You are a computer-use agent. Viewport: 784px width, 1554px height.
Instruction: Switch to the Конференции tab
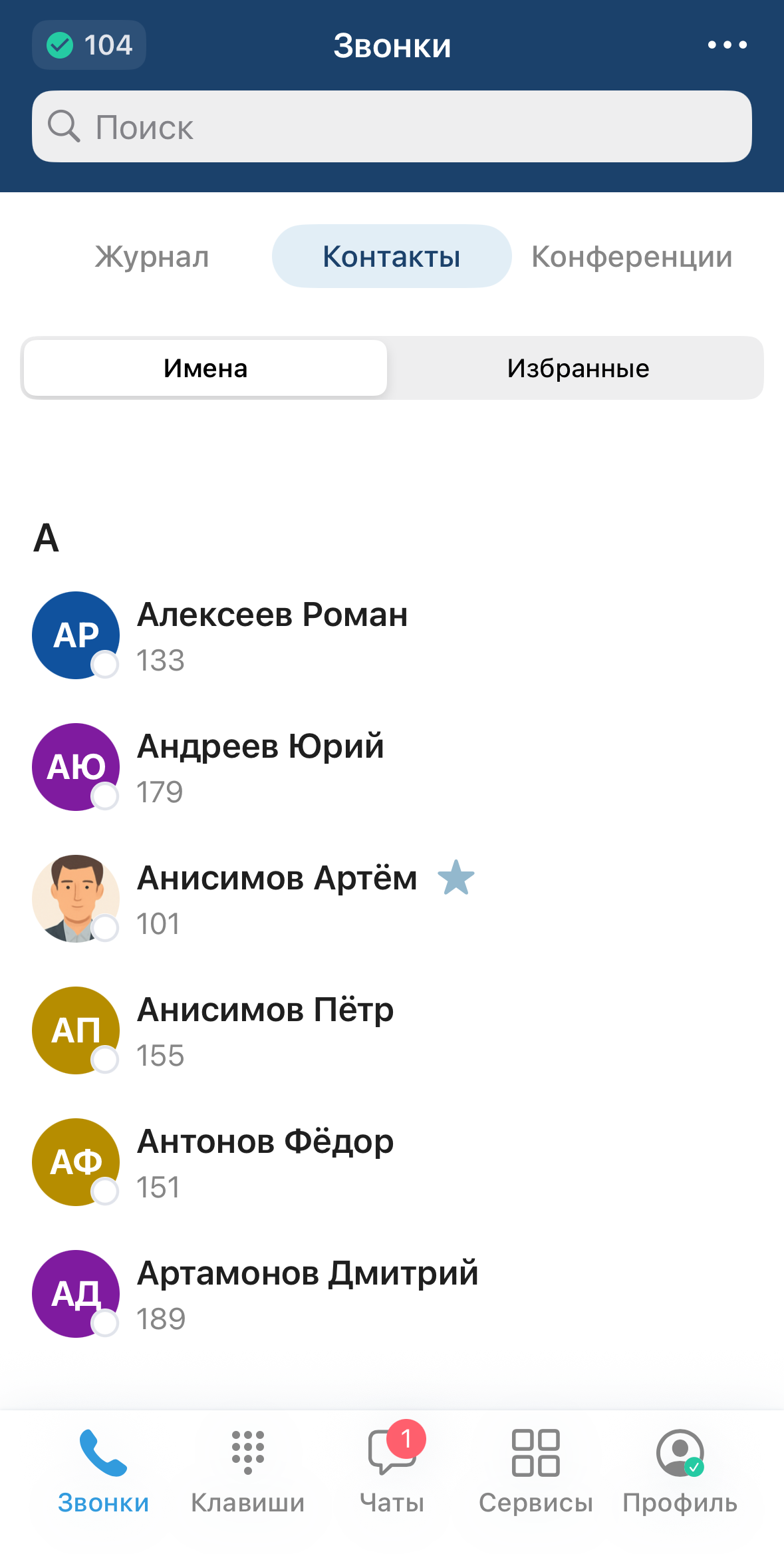631,257
